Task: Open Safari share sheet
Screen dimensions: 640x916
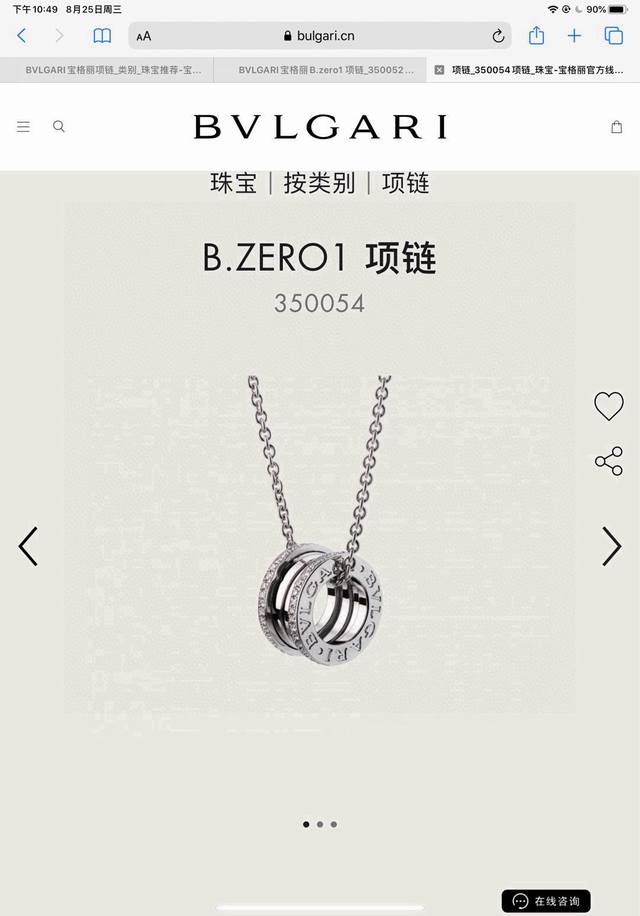Action: 536,36
